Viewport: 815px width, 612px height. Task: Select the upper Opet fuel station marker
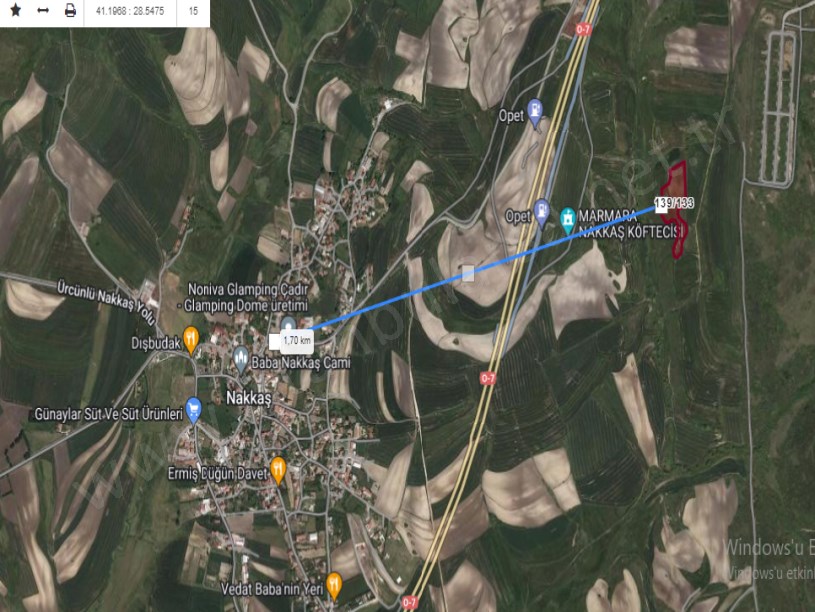535,110
